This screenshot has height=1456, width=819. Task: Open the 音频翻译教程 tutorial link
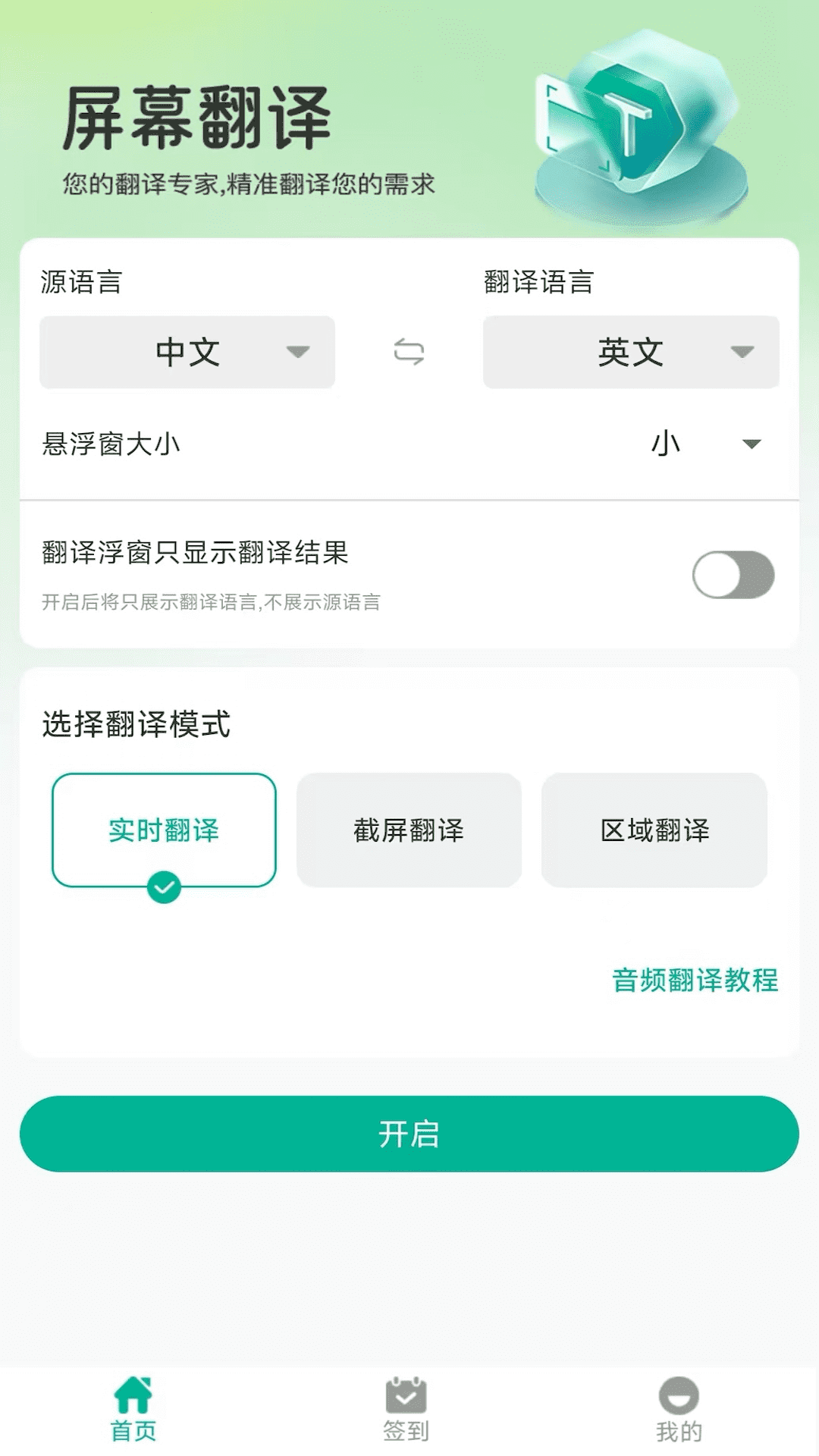click(x=694, y=981)
